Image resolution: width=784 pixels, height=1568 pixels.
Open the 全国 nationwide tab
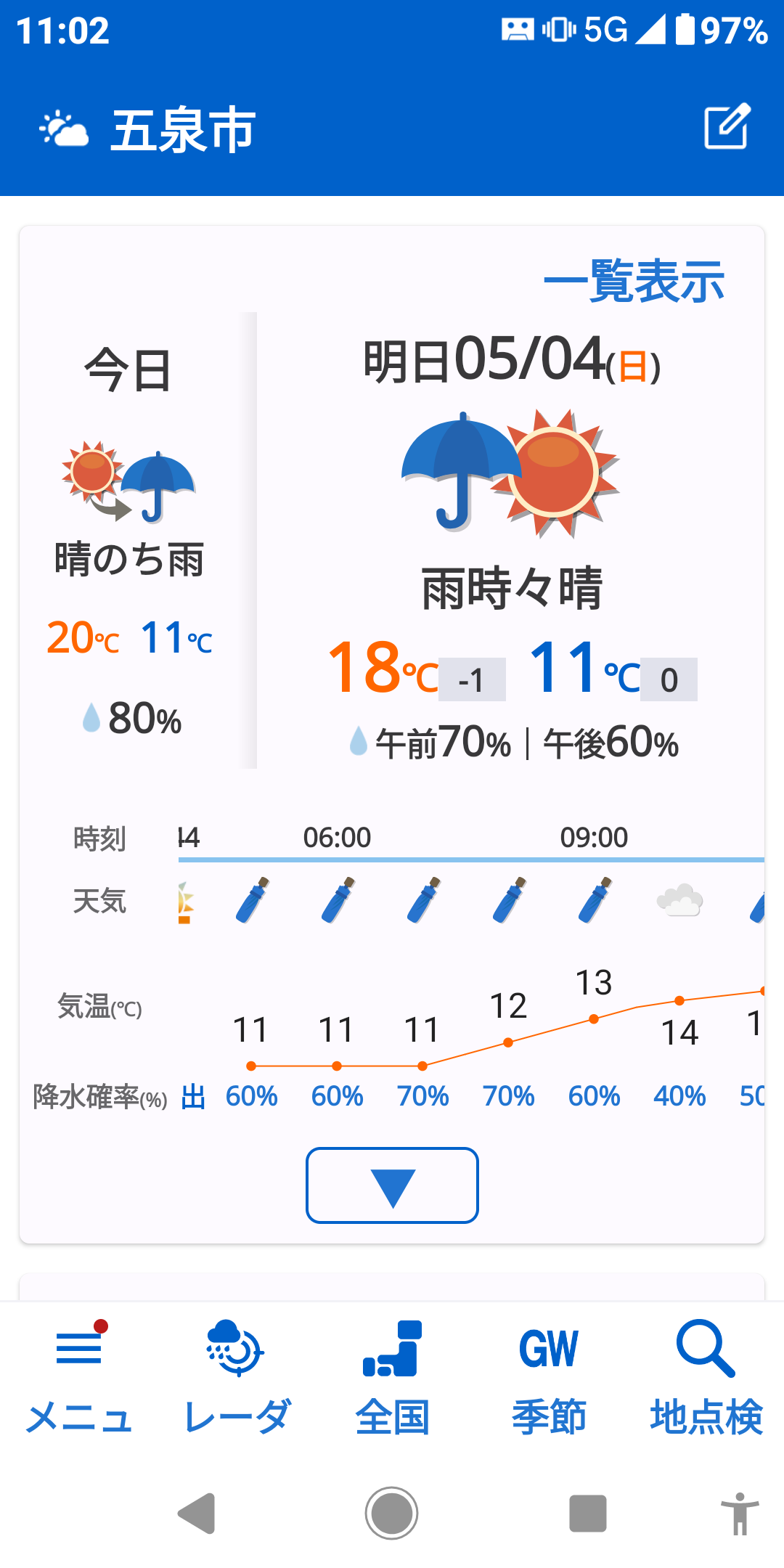click(x=392, y=1379)
